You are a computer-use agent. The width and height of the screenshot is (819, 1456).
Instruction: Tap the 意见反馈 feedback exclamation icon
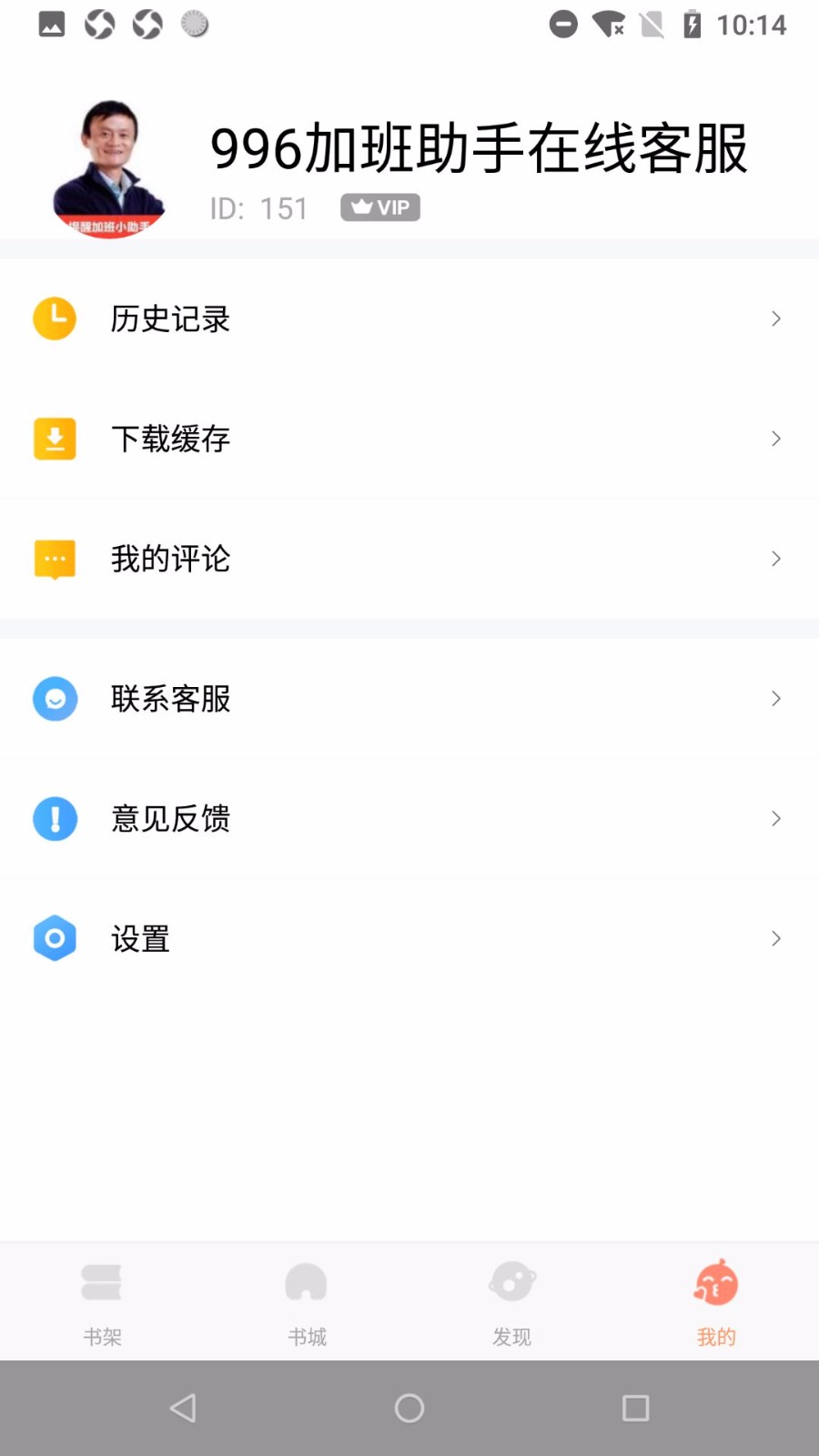(55, 818)
